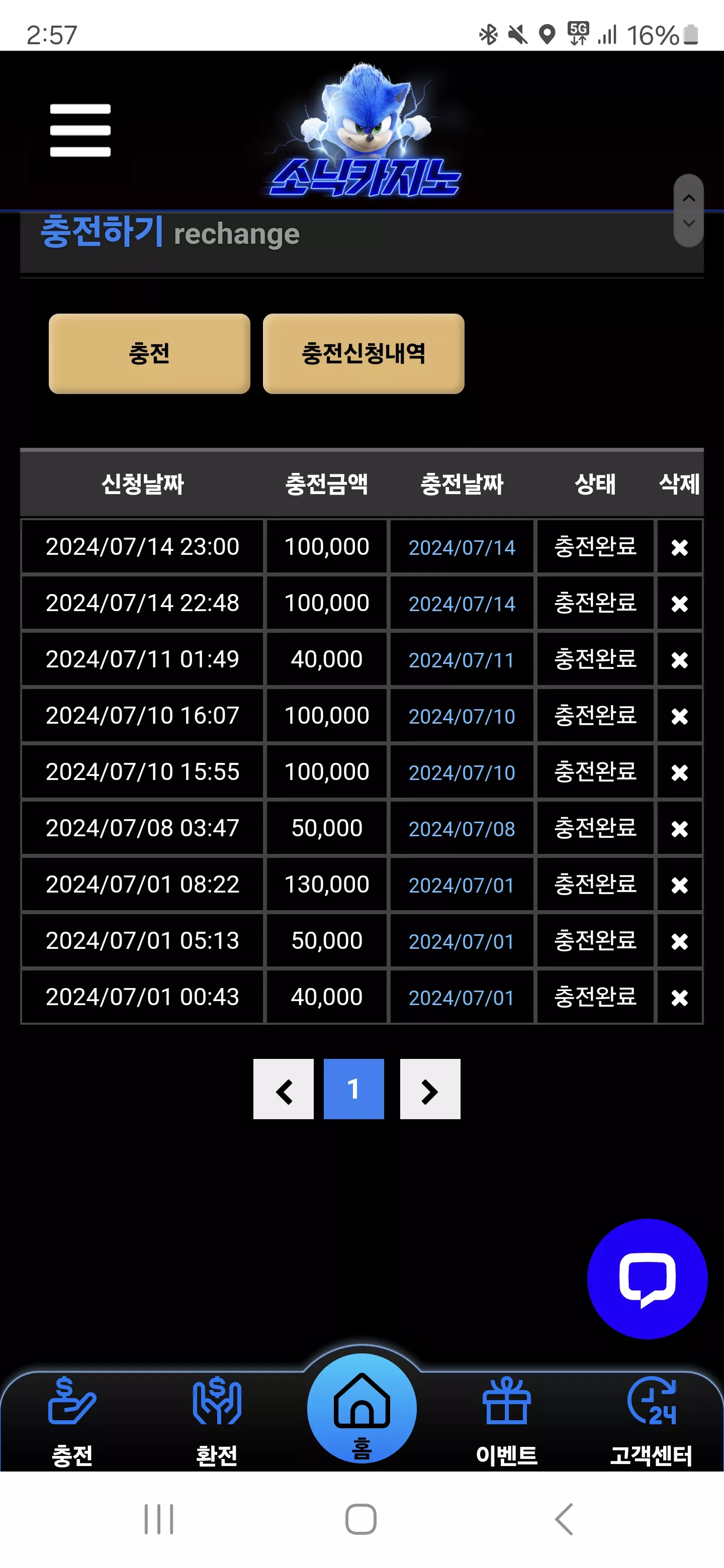Select page 1 in pagination
Screen dimensions: 724x1568
coord(354,1089)
